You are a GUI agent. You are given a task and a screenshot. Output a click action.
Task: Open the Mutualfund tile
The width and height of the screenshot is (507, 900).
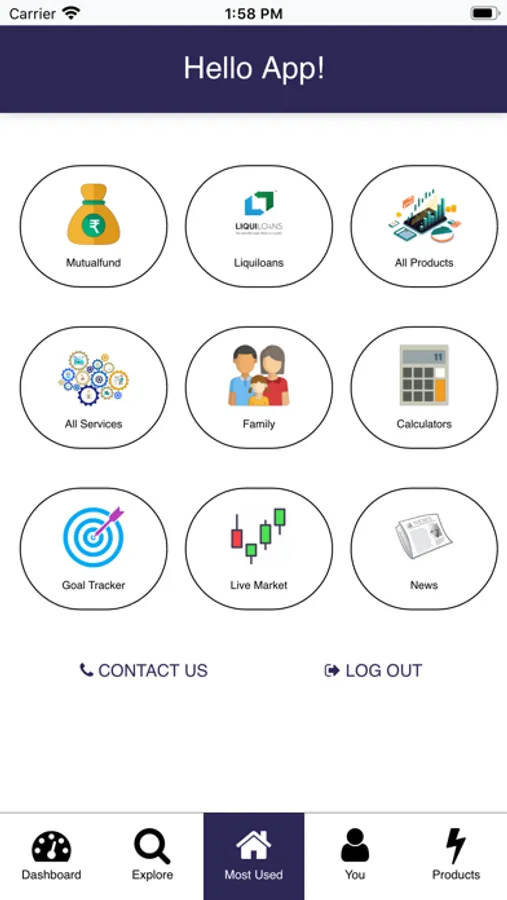click(x=94, y=226)
